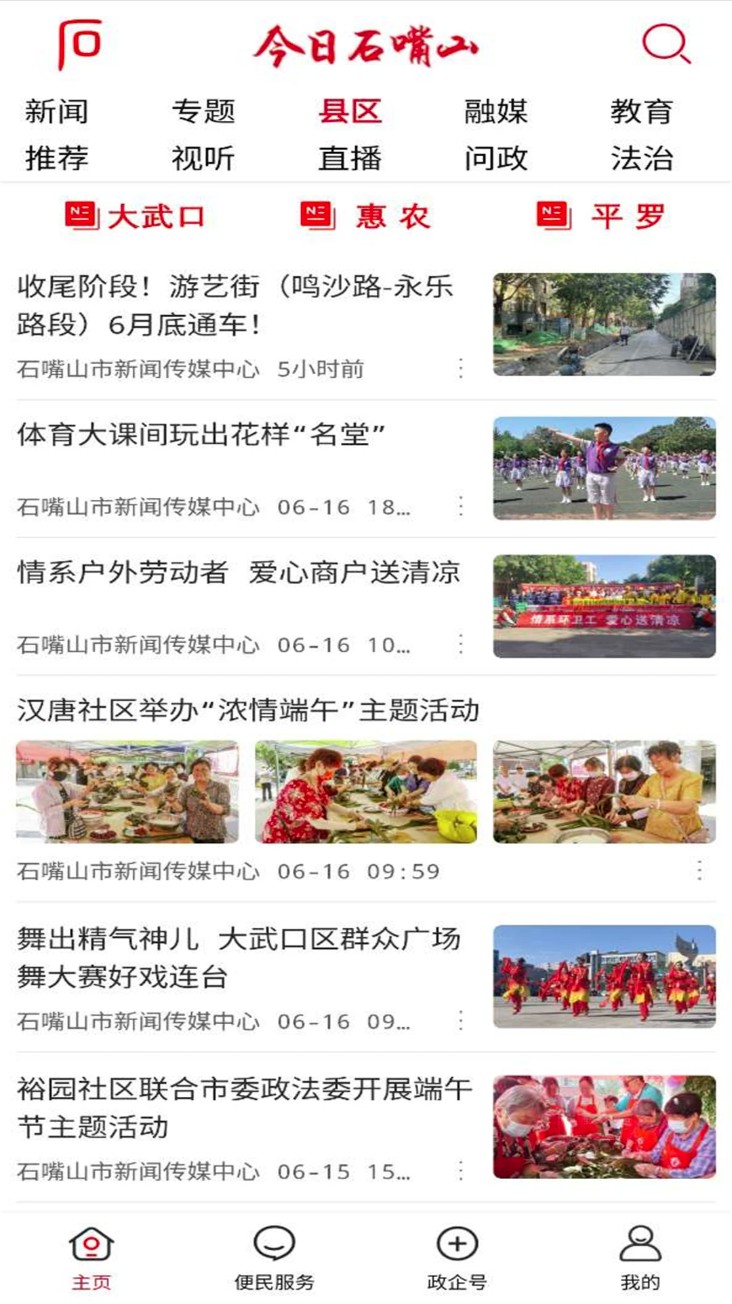Switch to the 新闻 tab
732x1304 pixels.
pyautogui.click(x=57, y=111)
